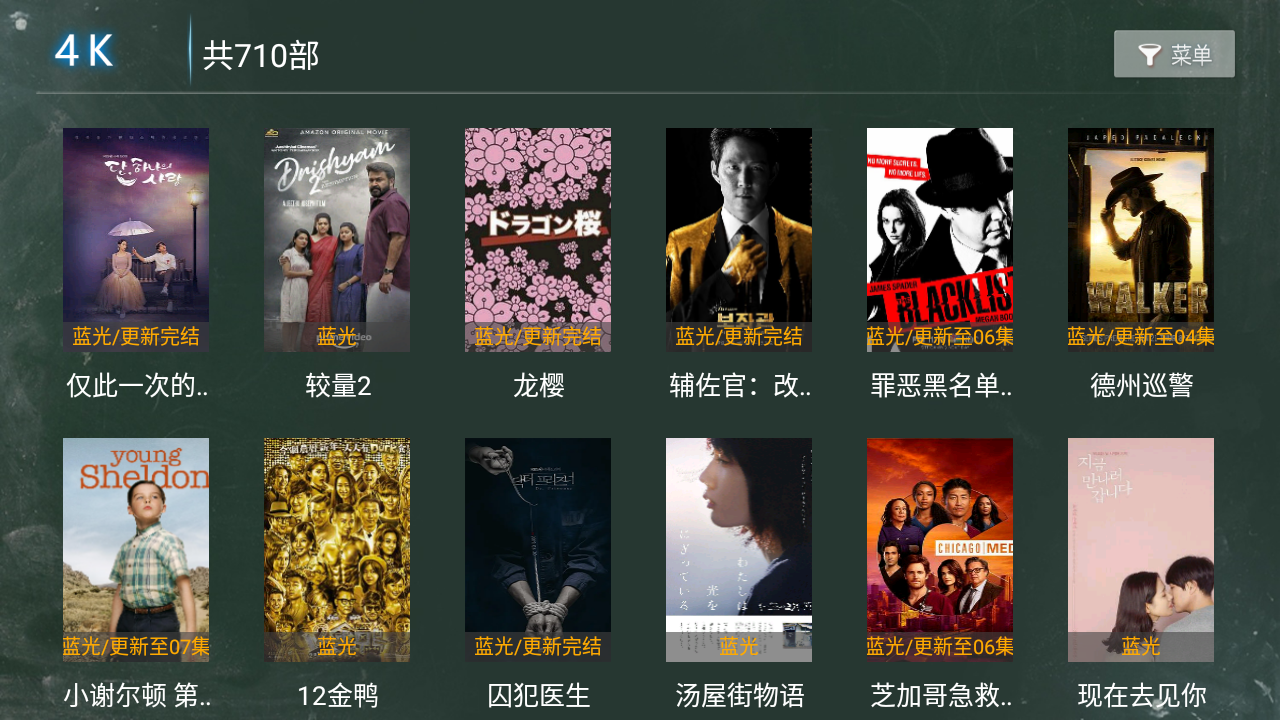Select 德州巡警 from the grid
The width and height of the screenshot is (1280, 720).
click(x=1141, y=240)
